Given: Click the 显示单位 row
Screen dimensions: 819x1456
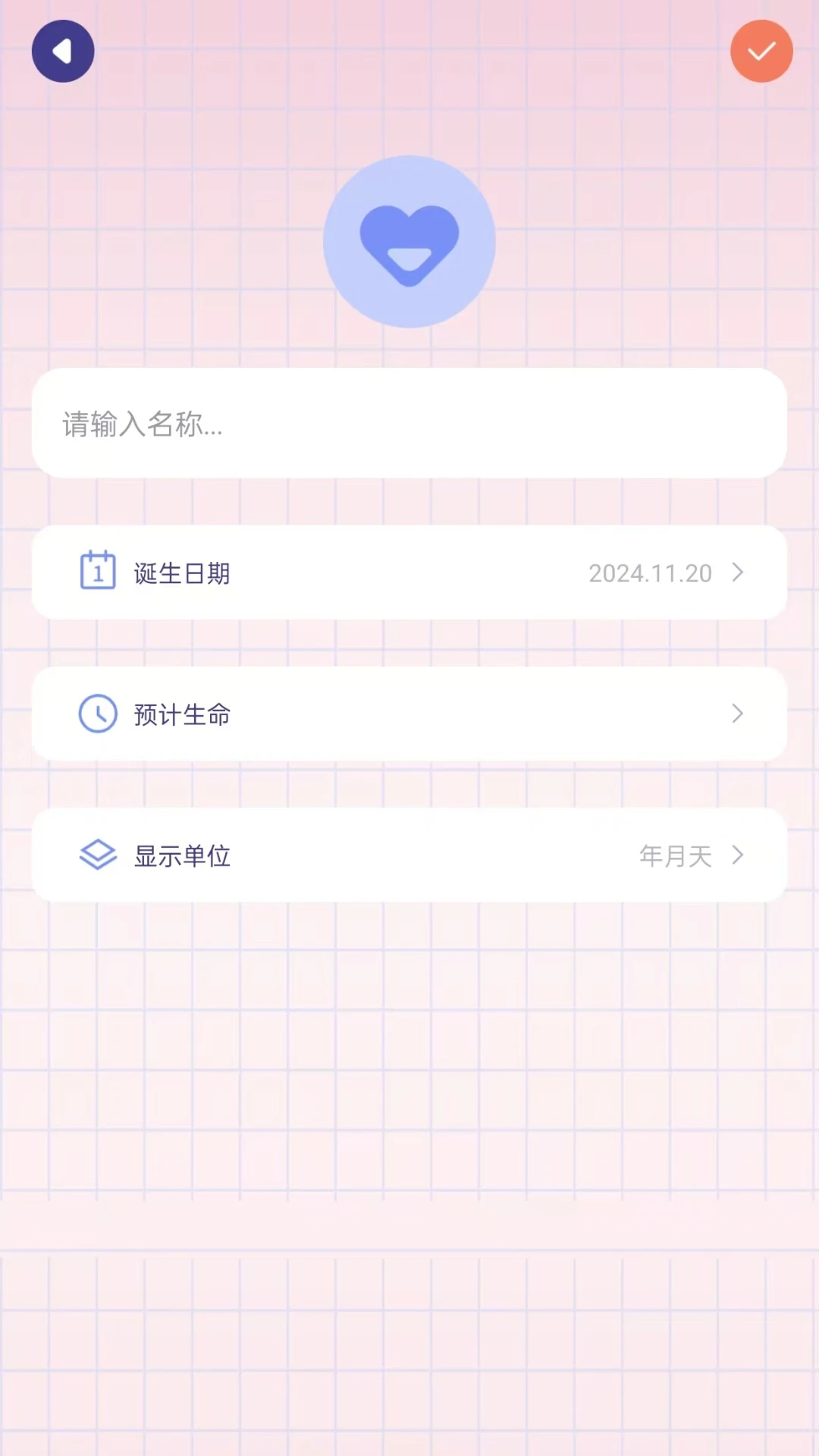Looking at the screenshot, I should tap(409, 855).
